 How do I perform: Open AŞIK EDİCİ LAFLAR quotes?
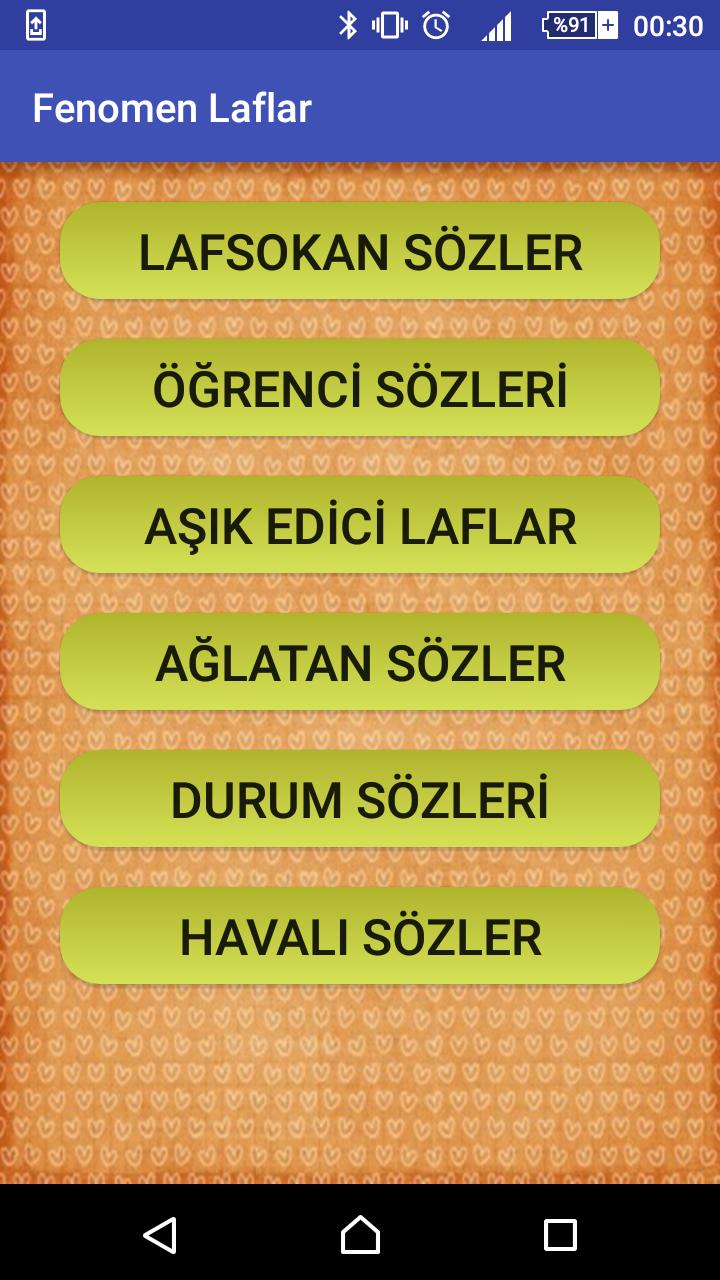click(360, 526)
